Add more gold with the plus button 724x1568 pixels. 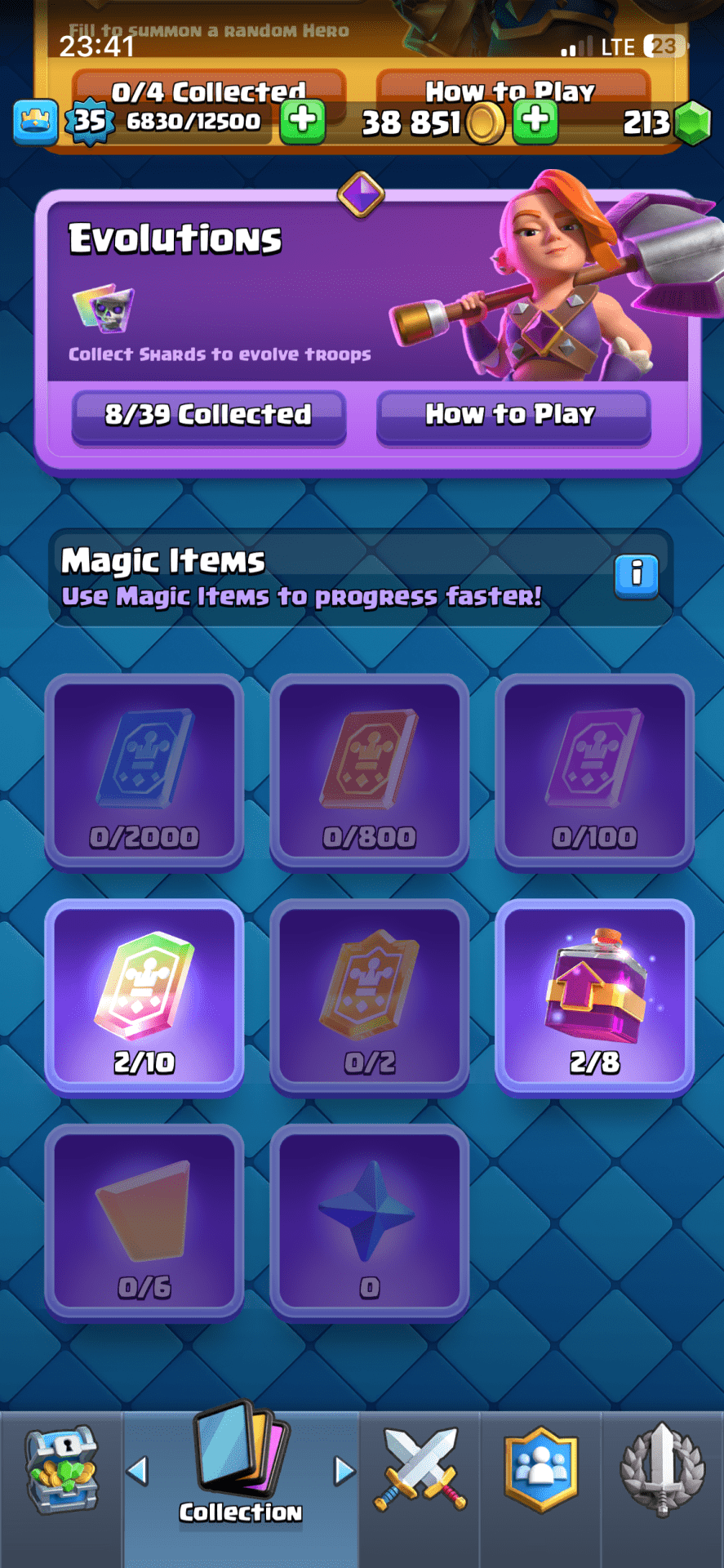pos(535,121)
